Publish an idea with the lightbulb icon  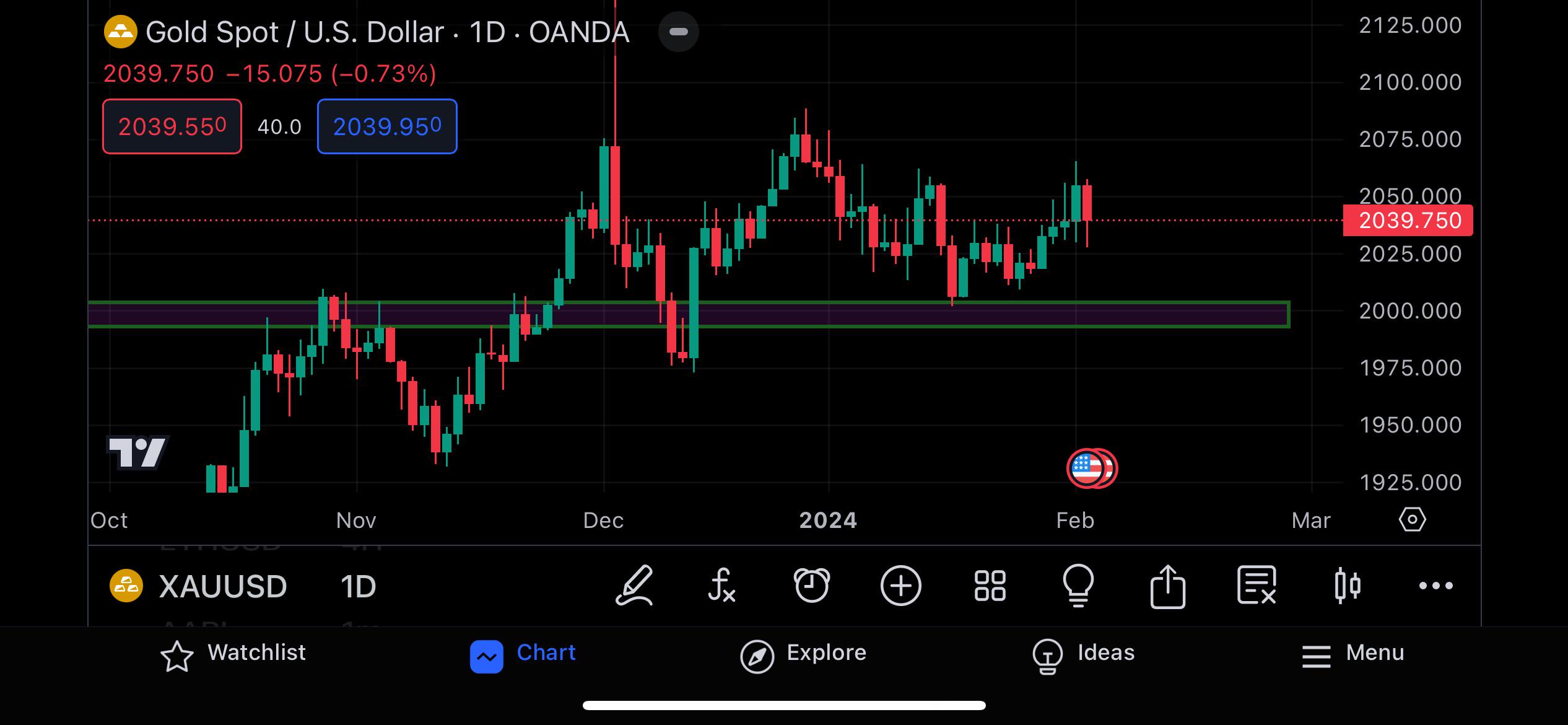[x=1078, y=586]
